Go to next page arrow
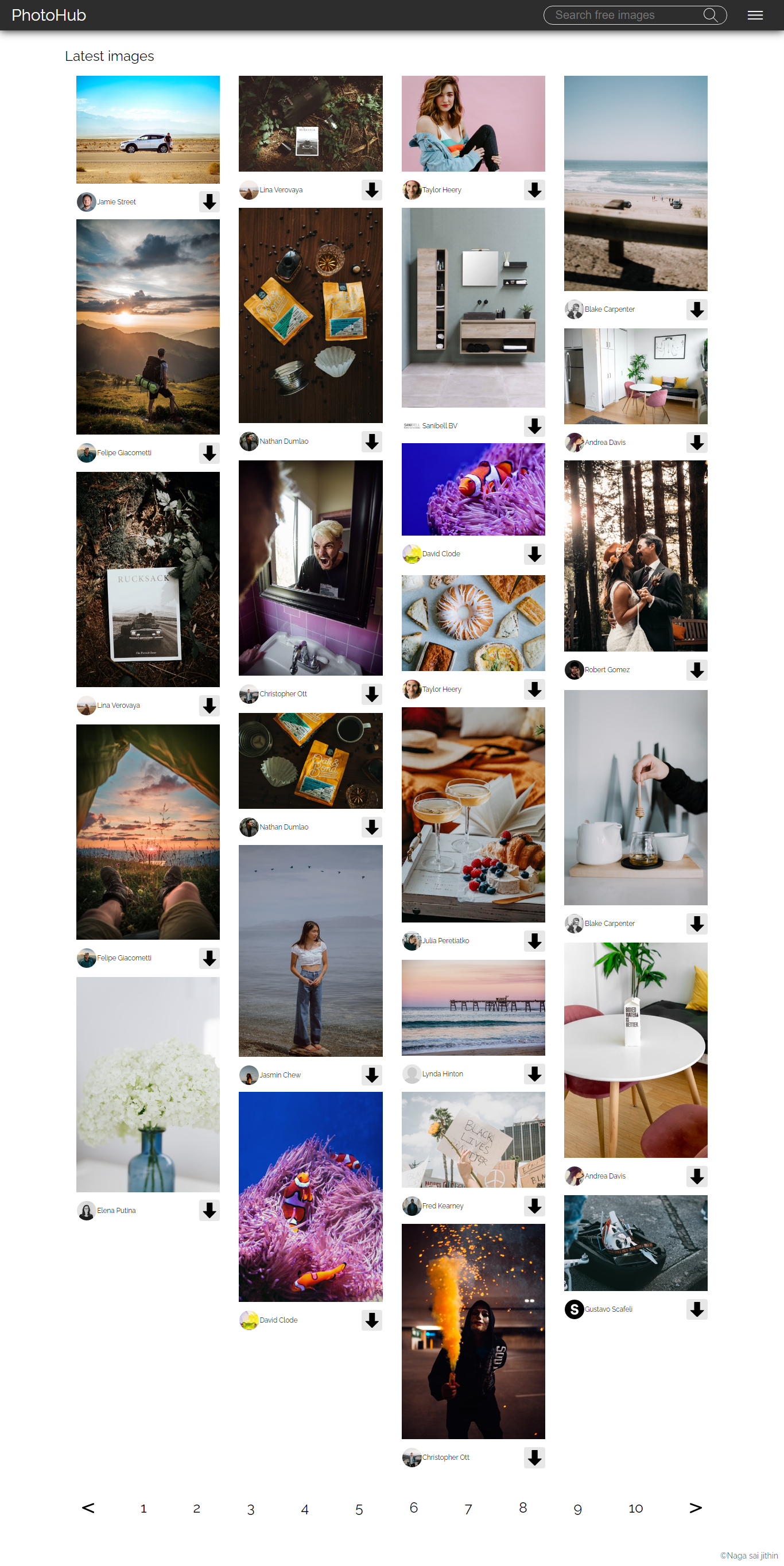The height and width of the screenshot is (1566, 784). [695, 1507]
